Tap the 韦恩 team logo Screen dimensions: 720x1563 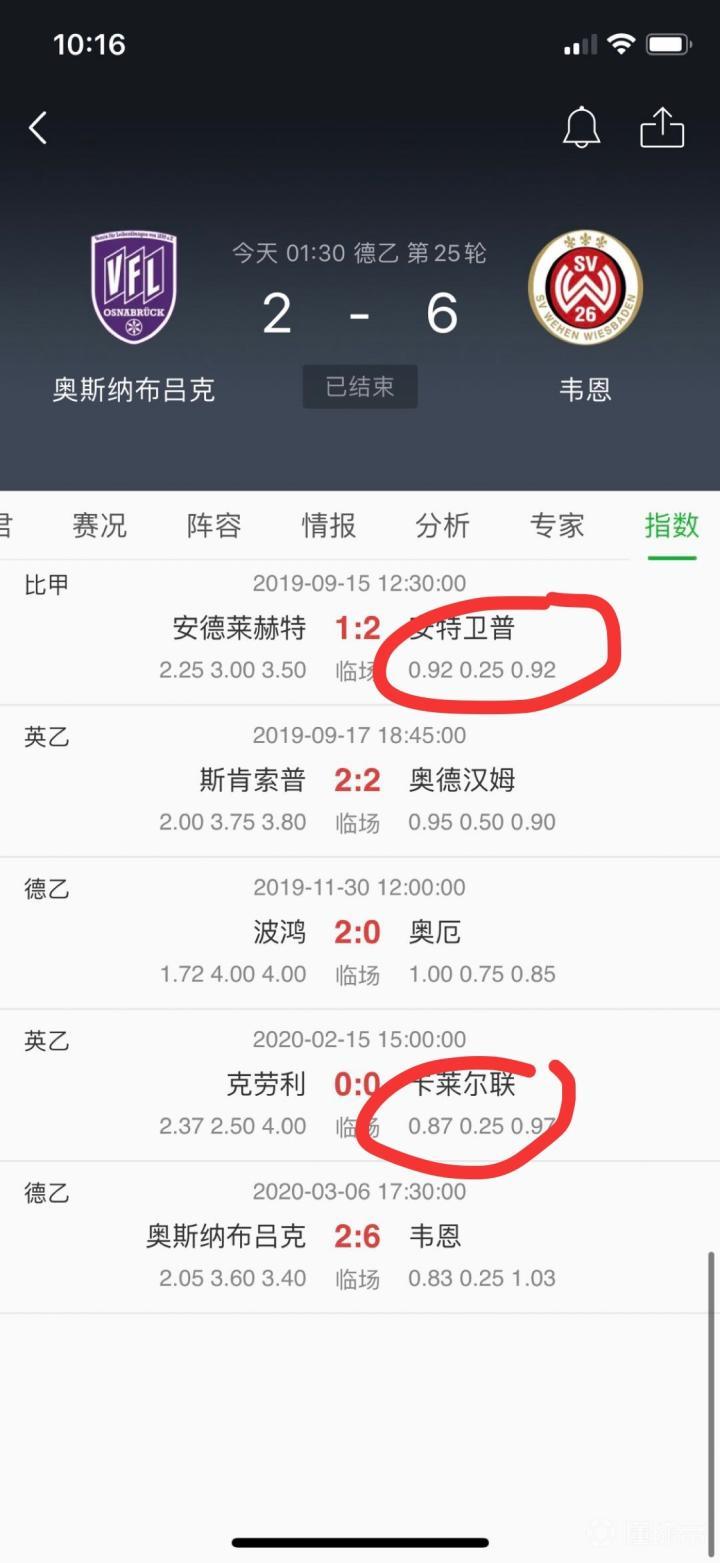coord(585,289)
